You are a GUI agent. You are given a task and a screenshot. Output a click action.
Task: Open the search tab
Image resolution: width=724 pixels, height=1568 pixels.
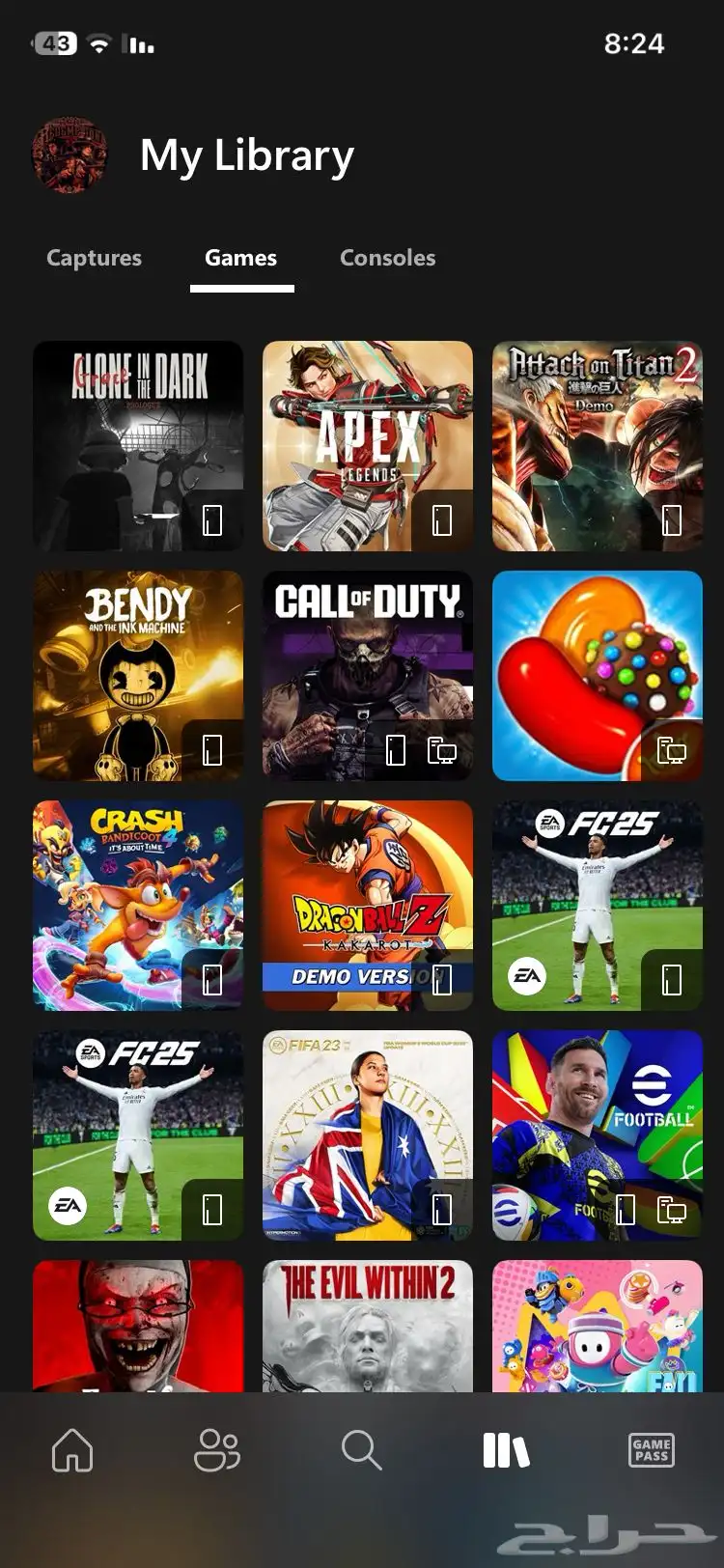[x=362, y=1449]
